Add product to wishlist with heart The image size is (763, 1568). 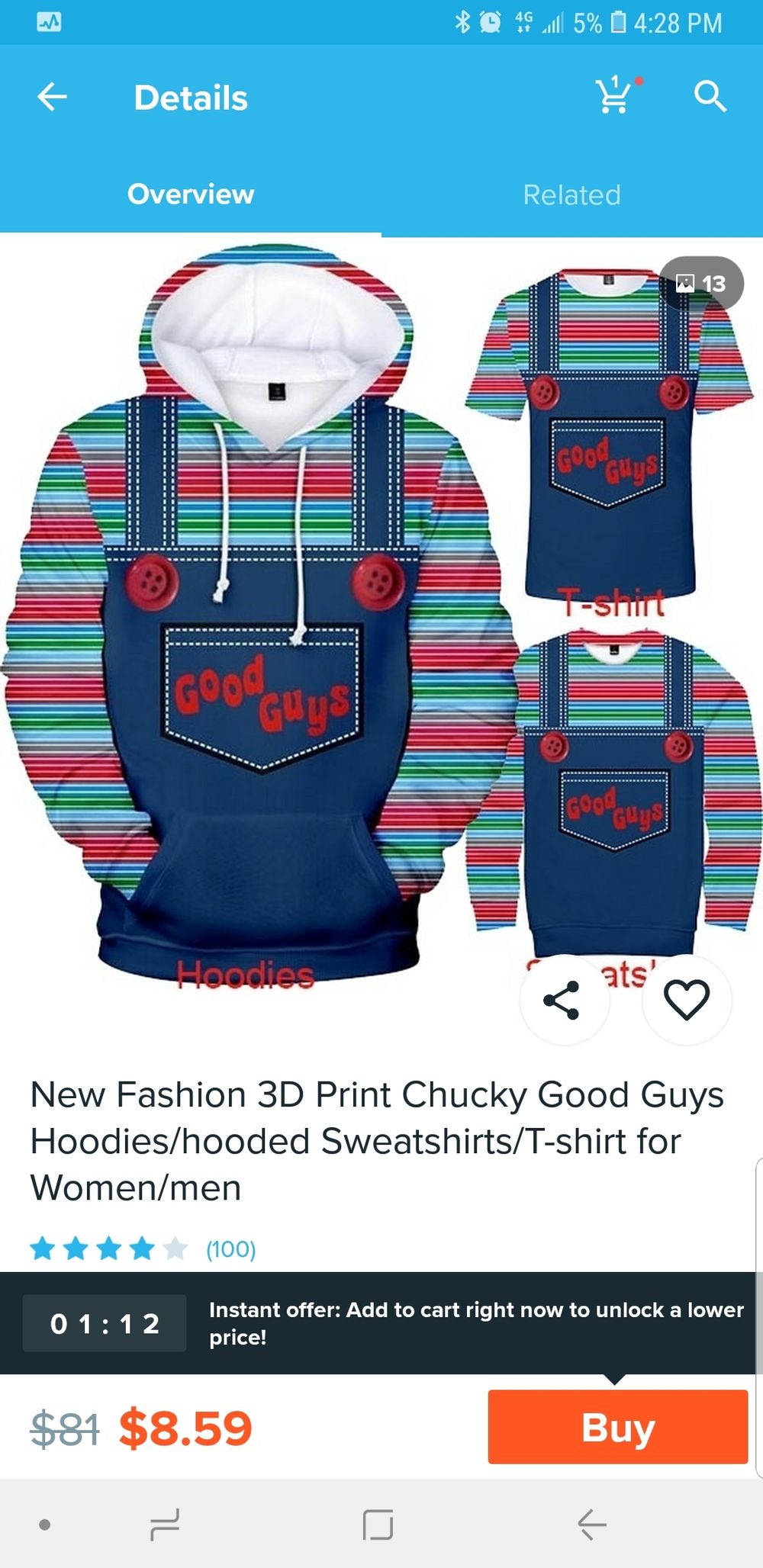tap(687, 999)
